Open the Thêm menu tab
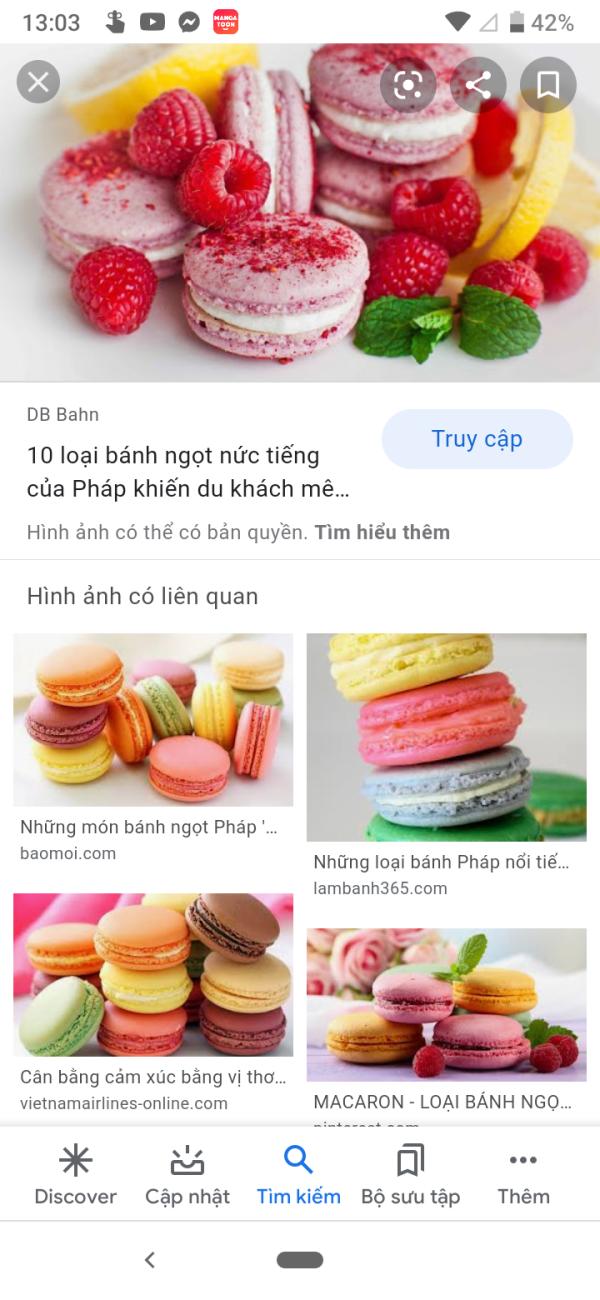The height and width of the screenshot is (1300, 600). coord(523,1175)
